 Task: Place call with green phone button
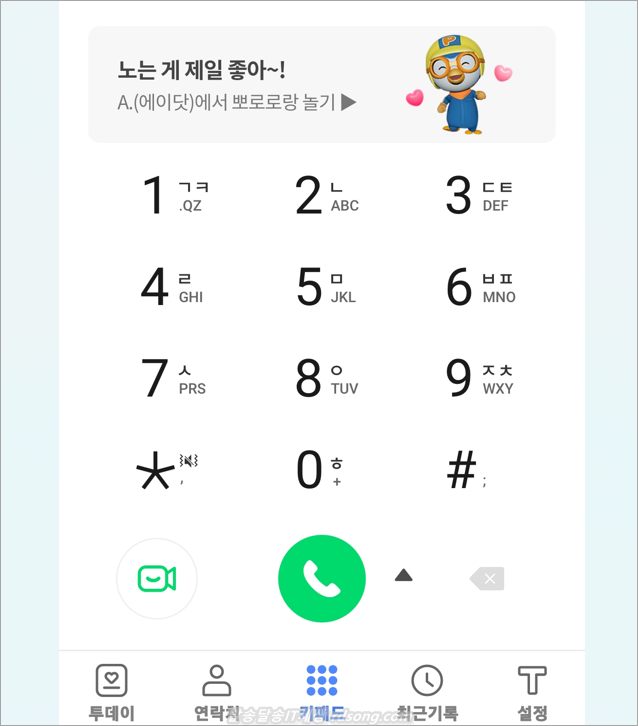[321, 579]
